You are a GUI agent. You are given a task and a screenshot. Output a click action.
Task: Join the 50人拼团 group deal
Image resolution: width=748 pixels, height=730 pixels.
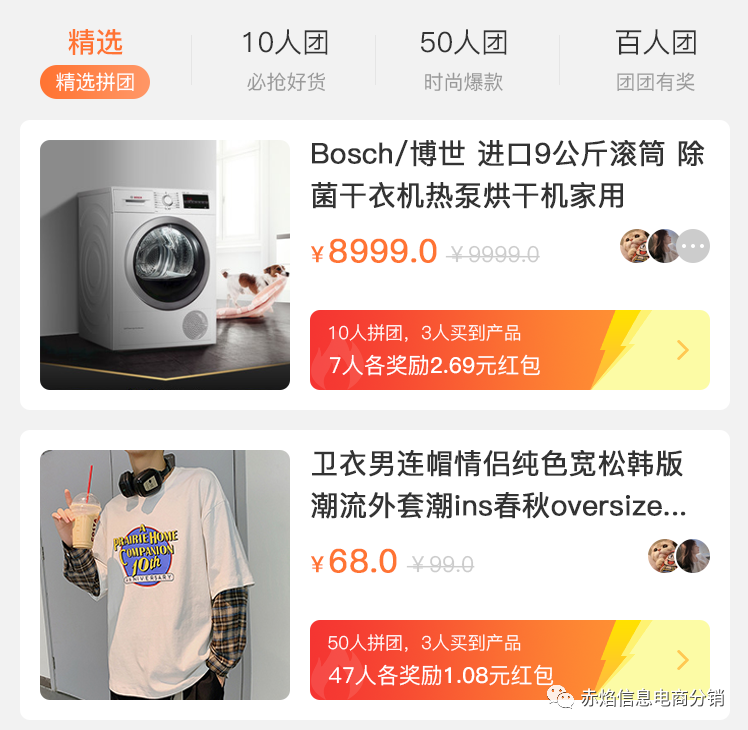tap(509, 660)
